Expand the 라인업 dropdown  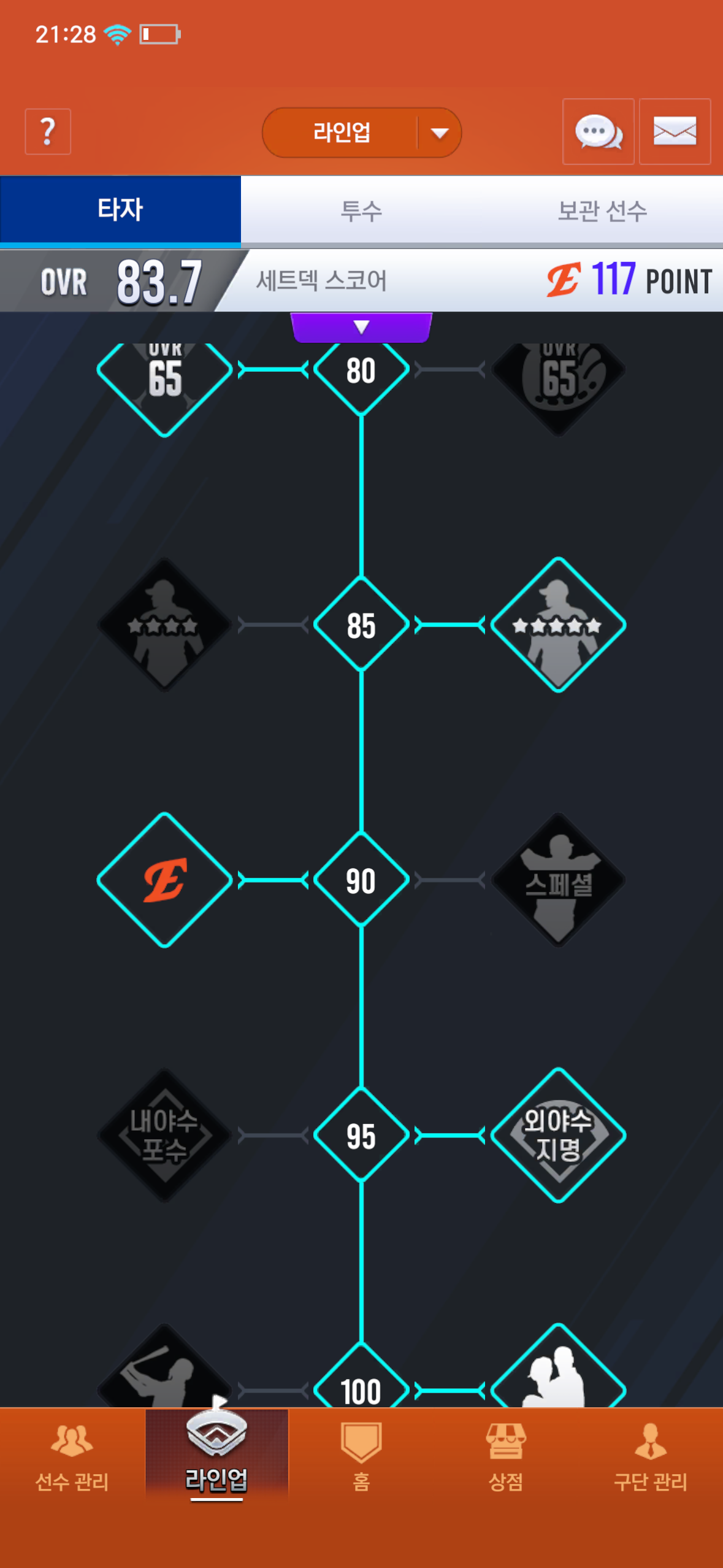(439, 133)
